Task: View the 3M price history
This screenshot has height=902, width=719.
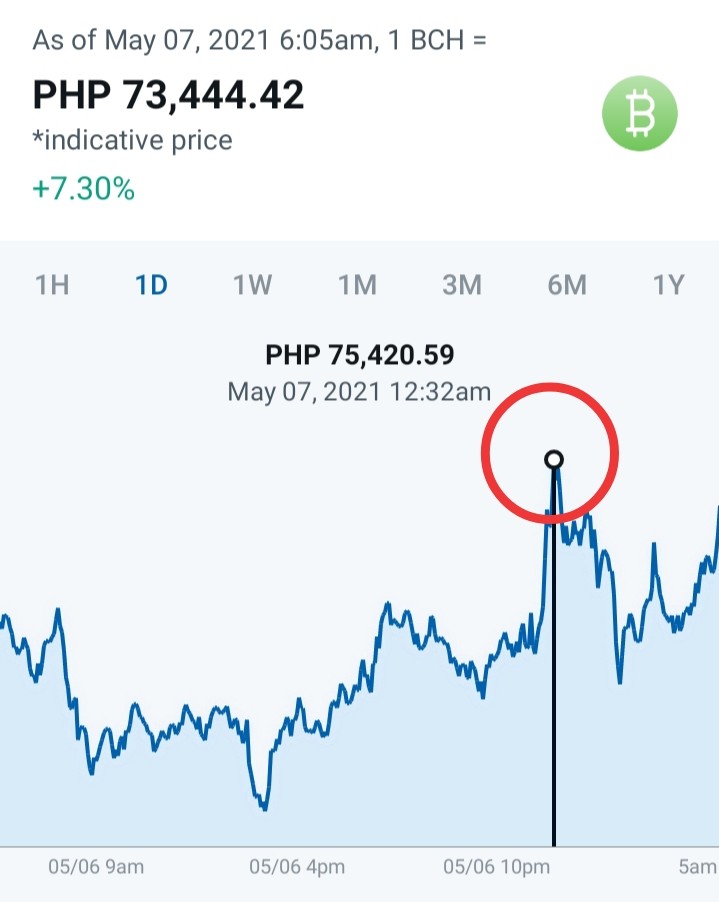Action: tap(462, 285)
